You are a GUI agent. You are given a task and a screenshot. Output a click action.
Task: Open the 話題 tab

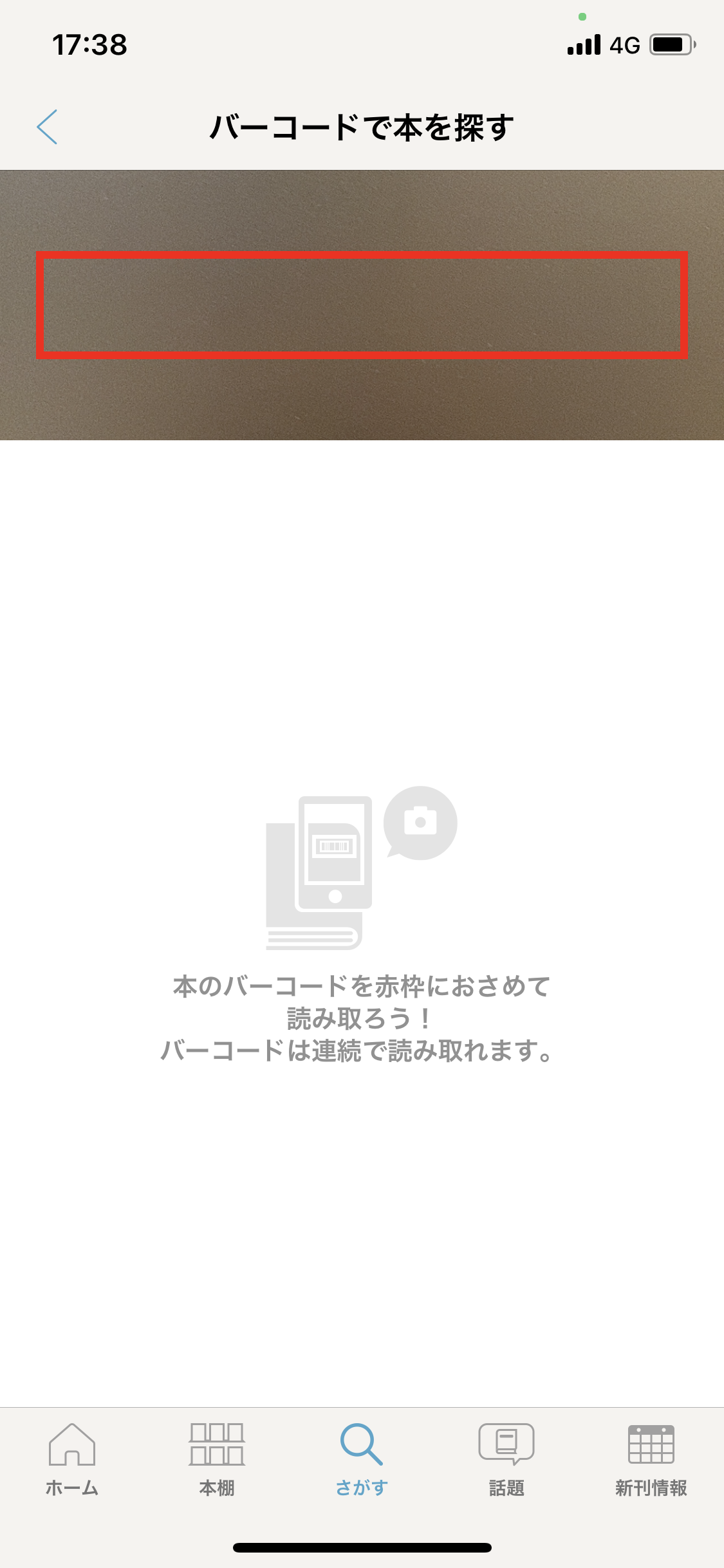tap(506, 1459)
